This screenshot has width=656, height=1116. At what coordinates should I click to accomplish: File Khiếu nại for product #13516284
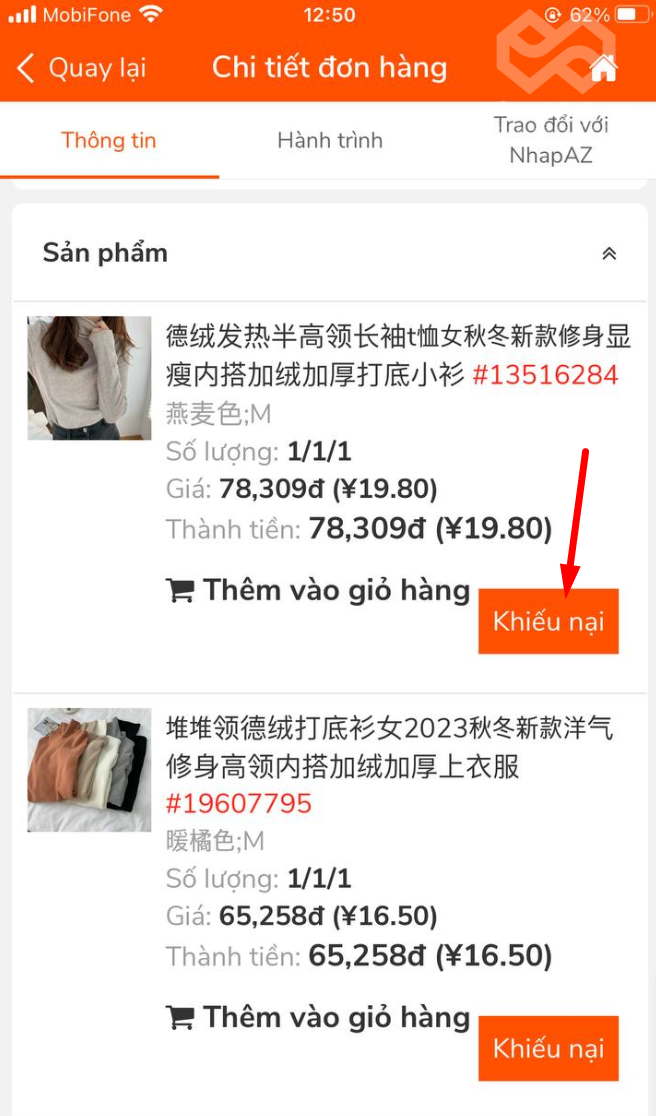[548, 621]
